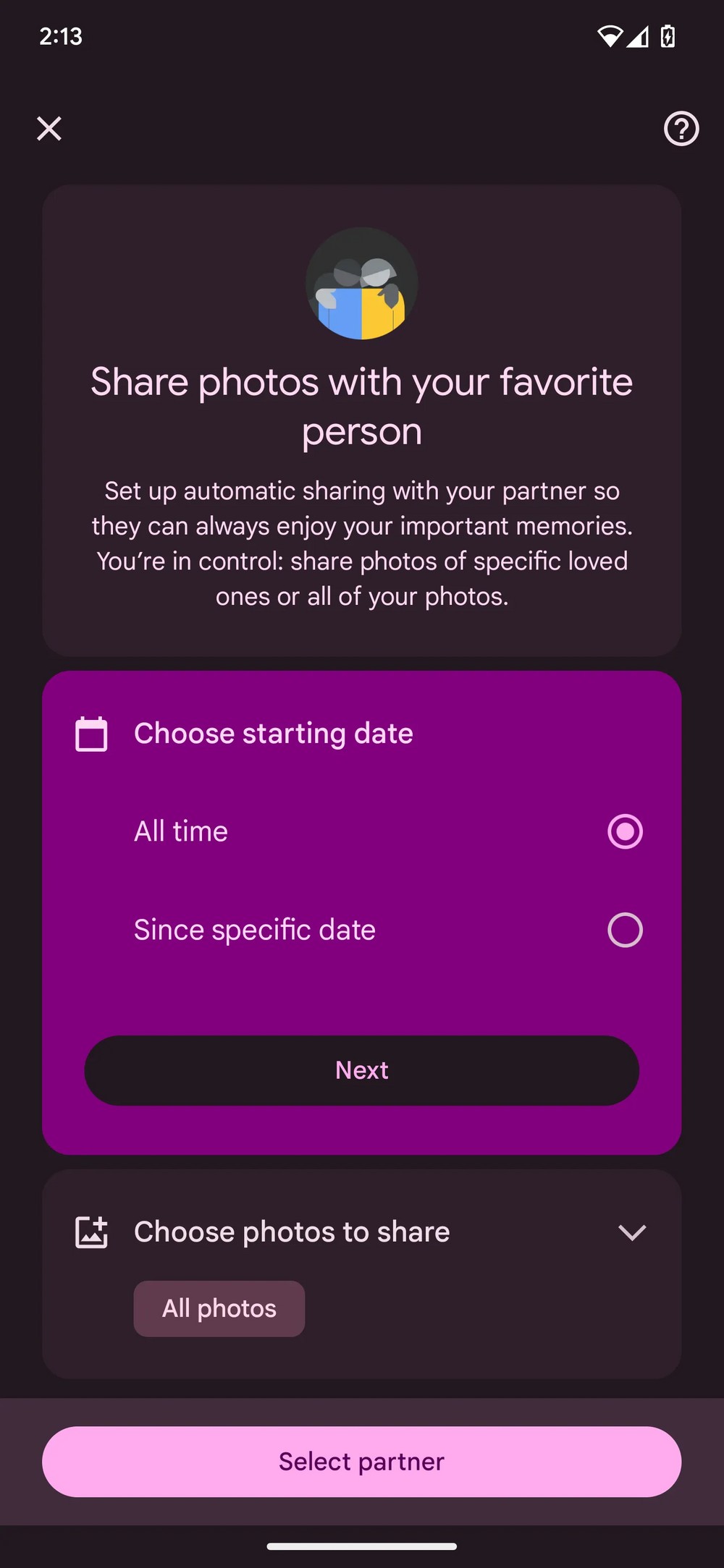This screenshot has width=724, height=1568.
Task: Close the partner sharing setup
Action: coord(49,129)
